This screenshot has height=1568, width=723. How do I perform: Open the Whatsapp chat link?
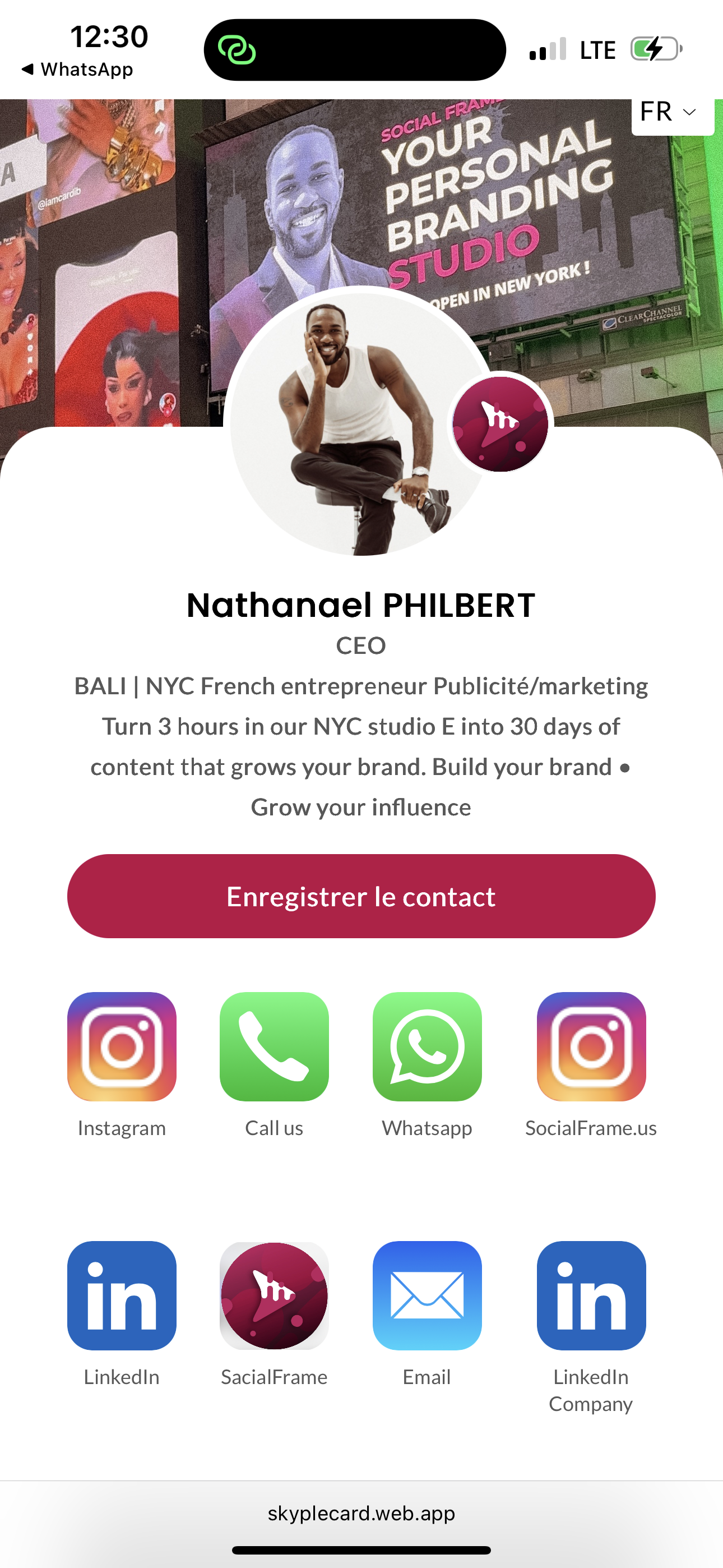coord(427,1046)
